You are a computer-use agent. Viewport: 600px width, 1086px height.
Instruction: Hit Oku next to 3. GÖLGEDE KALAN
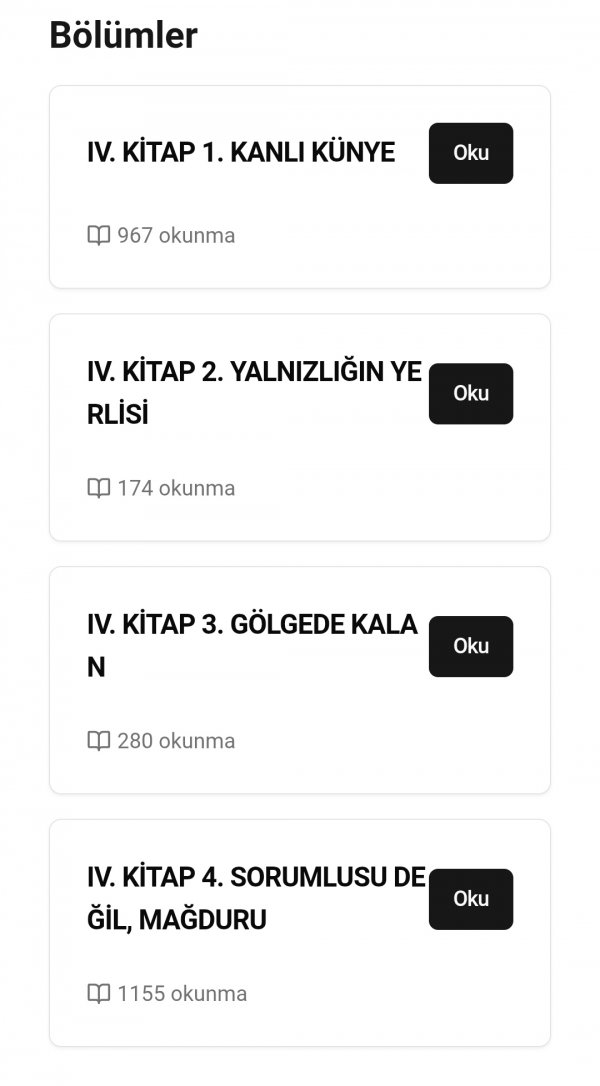tap(470, 646)
